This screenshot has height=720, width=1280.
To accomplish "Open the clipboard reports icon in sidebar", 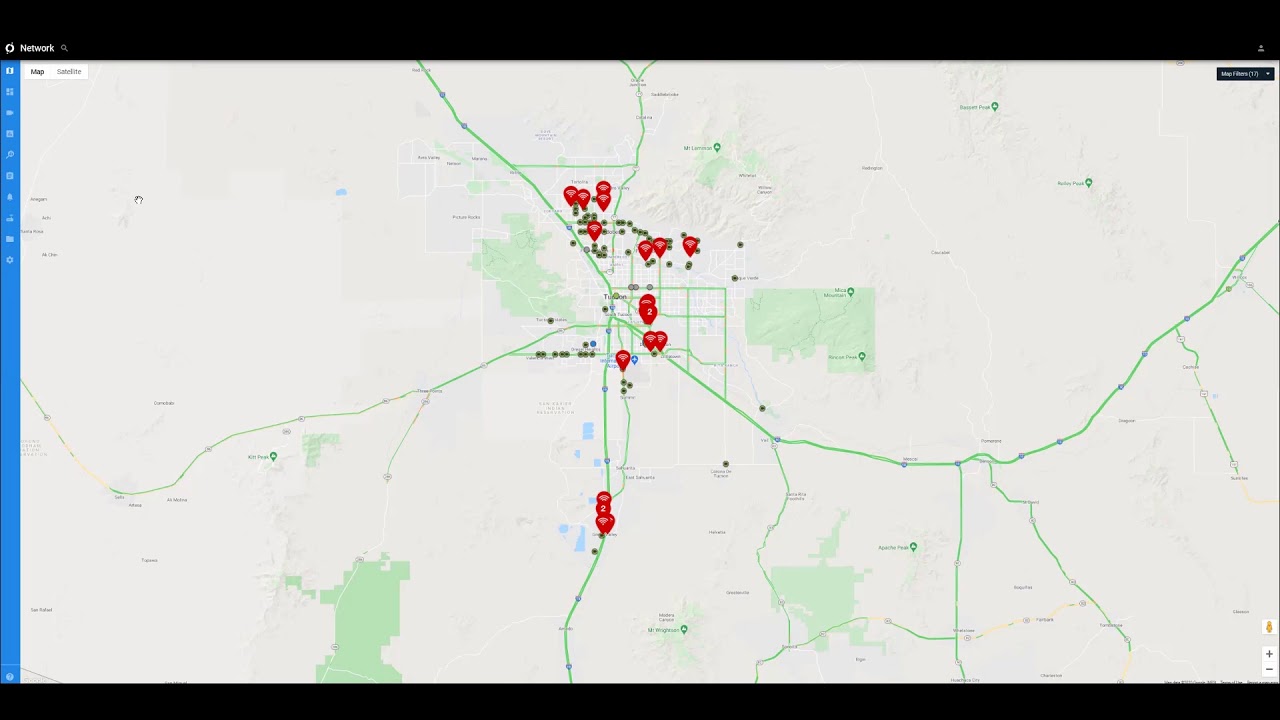I will pyautogui.click(x=10, y=176).
